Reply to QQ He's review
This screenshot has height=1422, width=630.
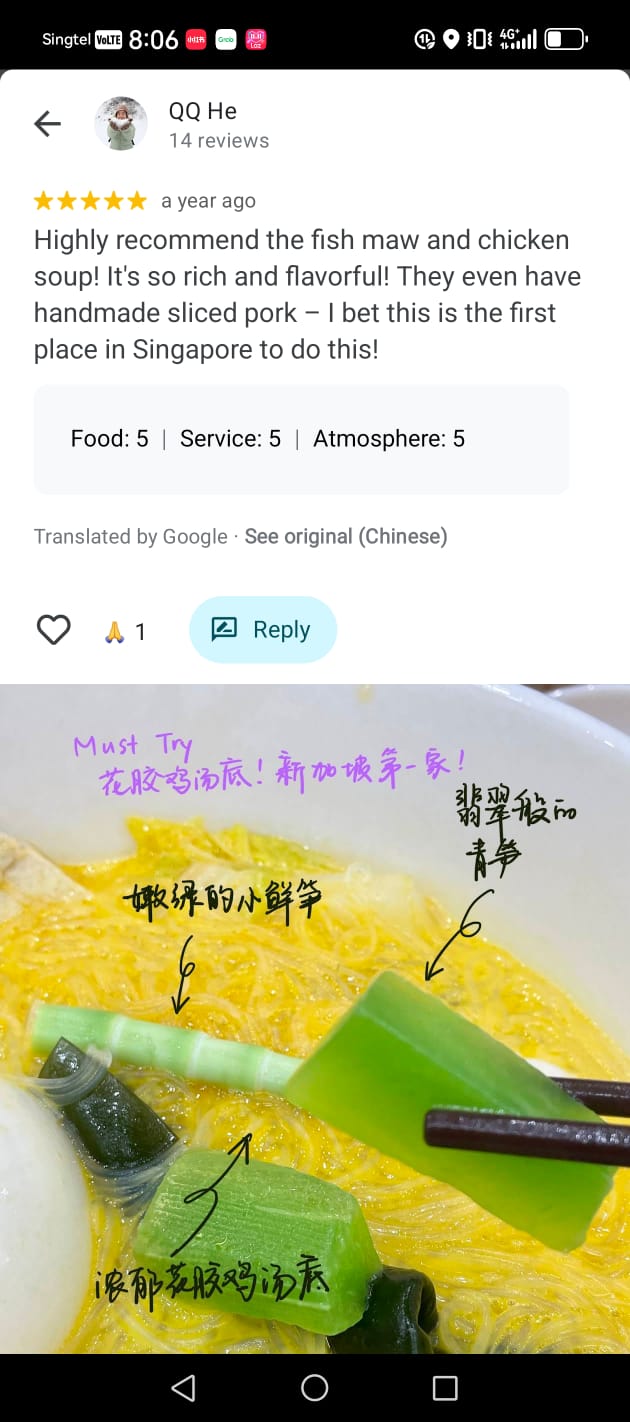click(x=262, y=630)
